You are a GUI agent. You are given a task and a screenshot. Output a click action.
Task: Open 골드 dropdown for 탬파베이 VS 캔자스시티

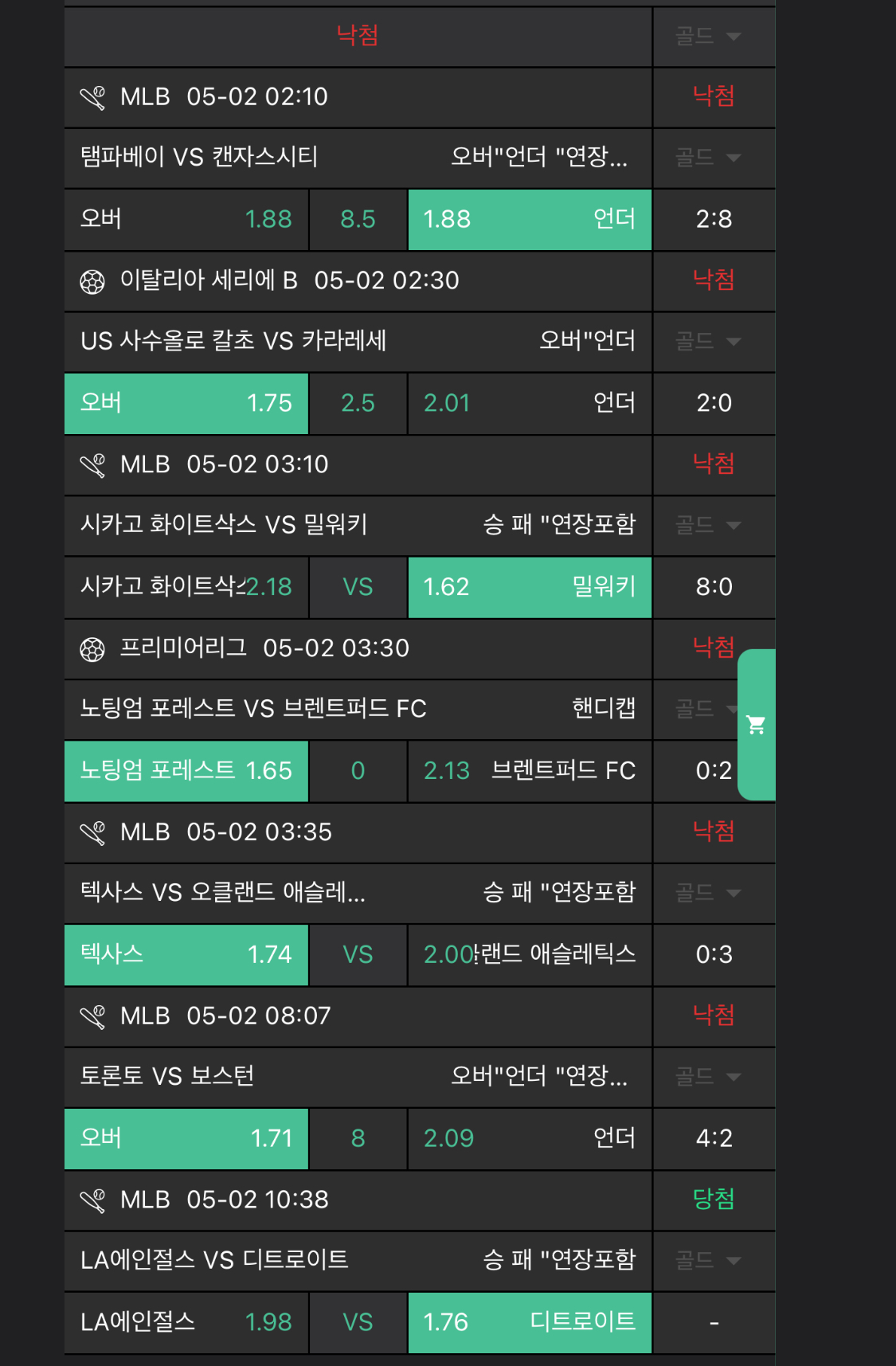pyautogui.click(x=709, y=158)
